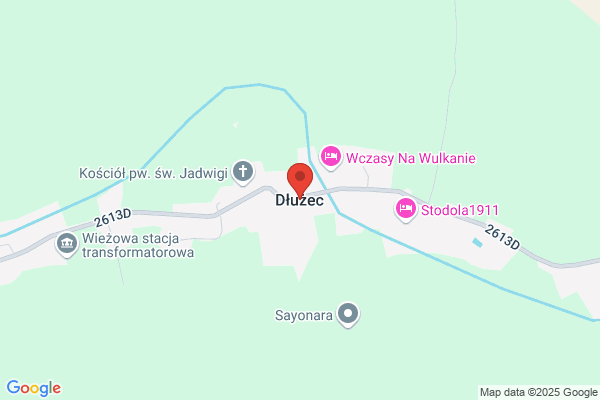
Task: Open Wieżowa stacja transformatorowa landmark marker
Action: 67,245
